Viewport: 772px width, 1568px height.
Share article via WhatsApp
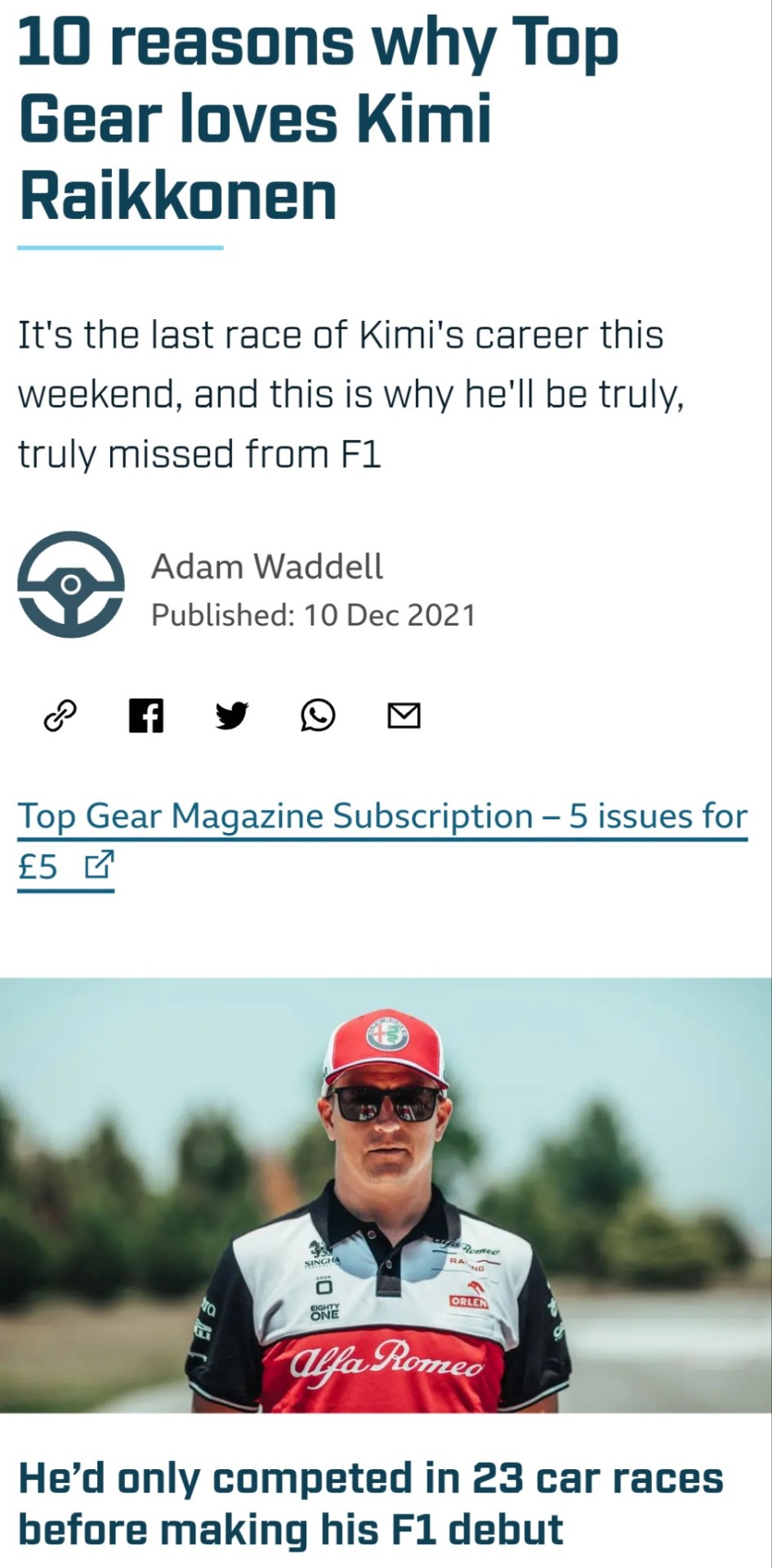point(318,715)
